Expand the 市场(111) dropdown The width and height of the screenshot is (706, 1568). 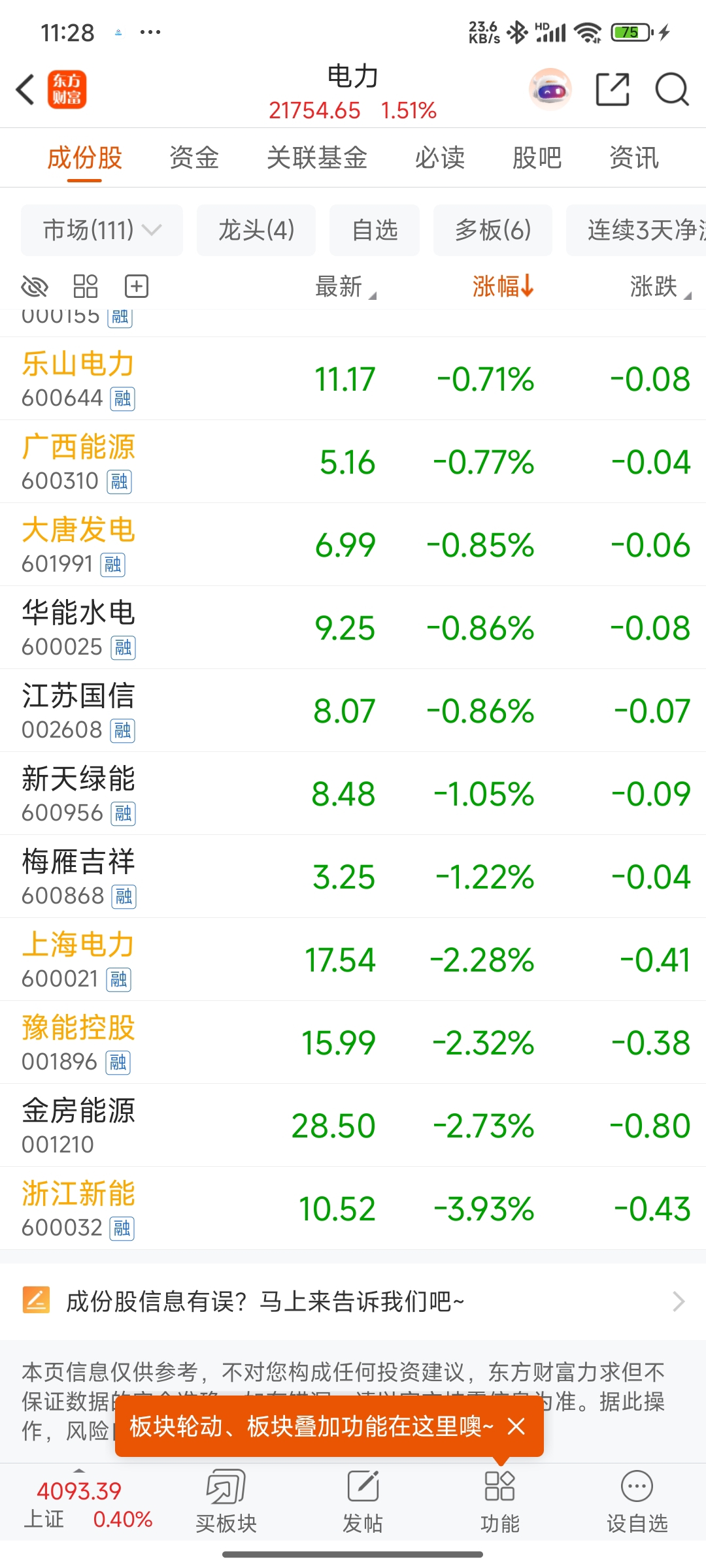click(x=102, y=230)
